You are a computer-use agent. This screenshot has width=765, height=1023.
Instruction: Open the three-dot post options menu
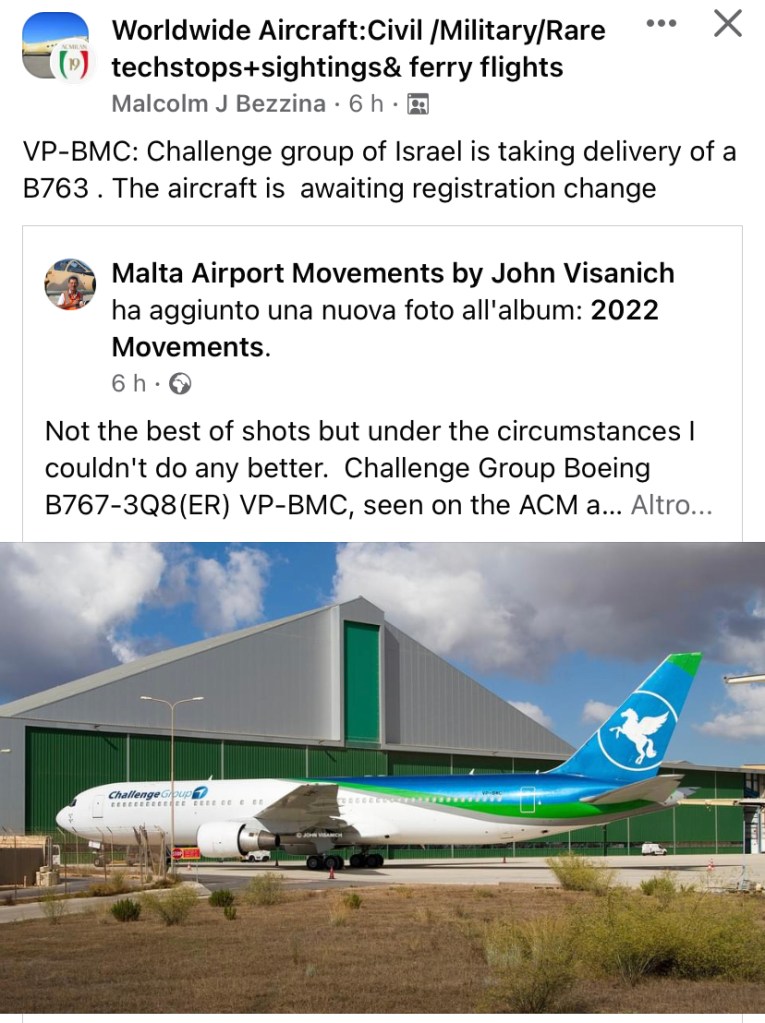[x=661, y=23]
